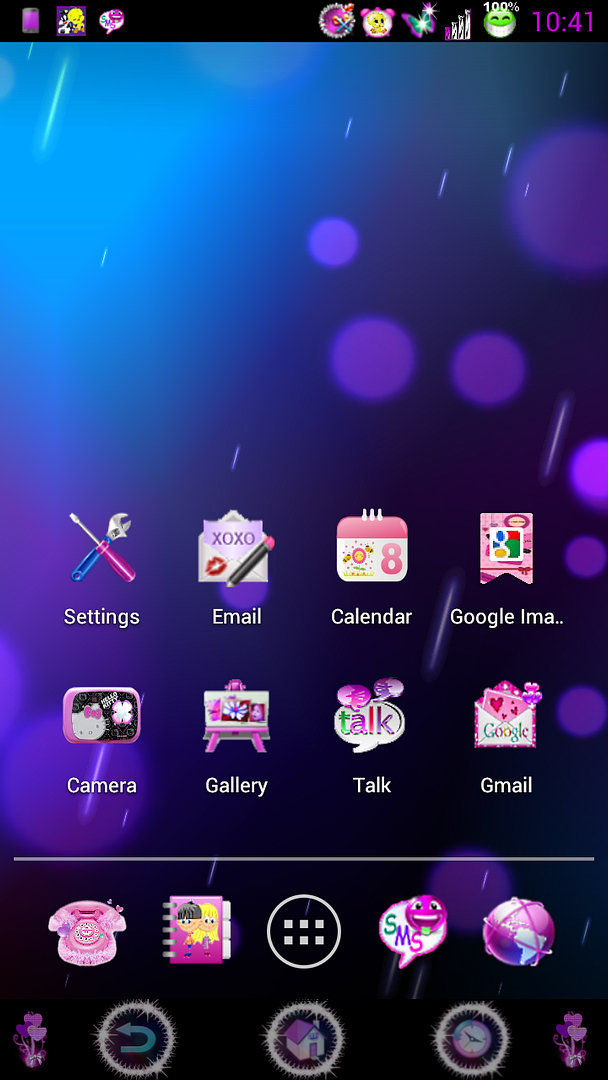Image resolution: width=608 pixels, height=1080 pixels.
Task: Launch the globe browser app
Action: point(519,931)
